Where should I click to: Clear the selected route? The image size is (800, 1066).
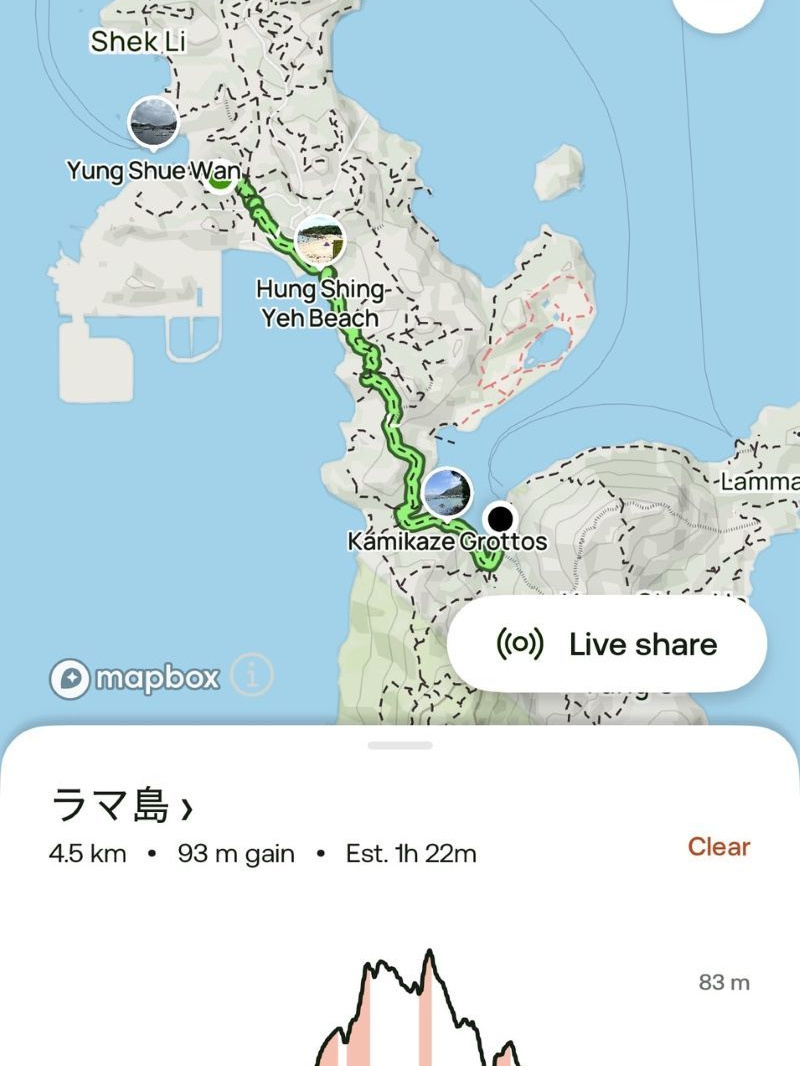[x=718, y=847]
